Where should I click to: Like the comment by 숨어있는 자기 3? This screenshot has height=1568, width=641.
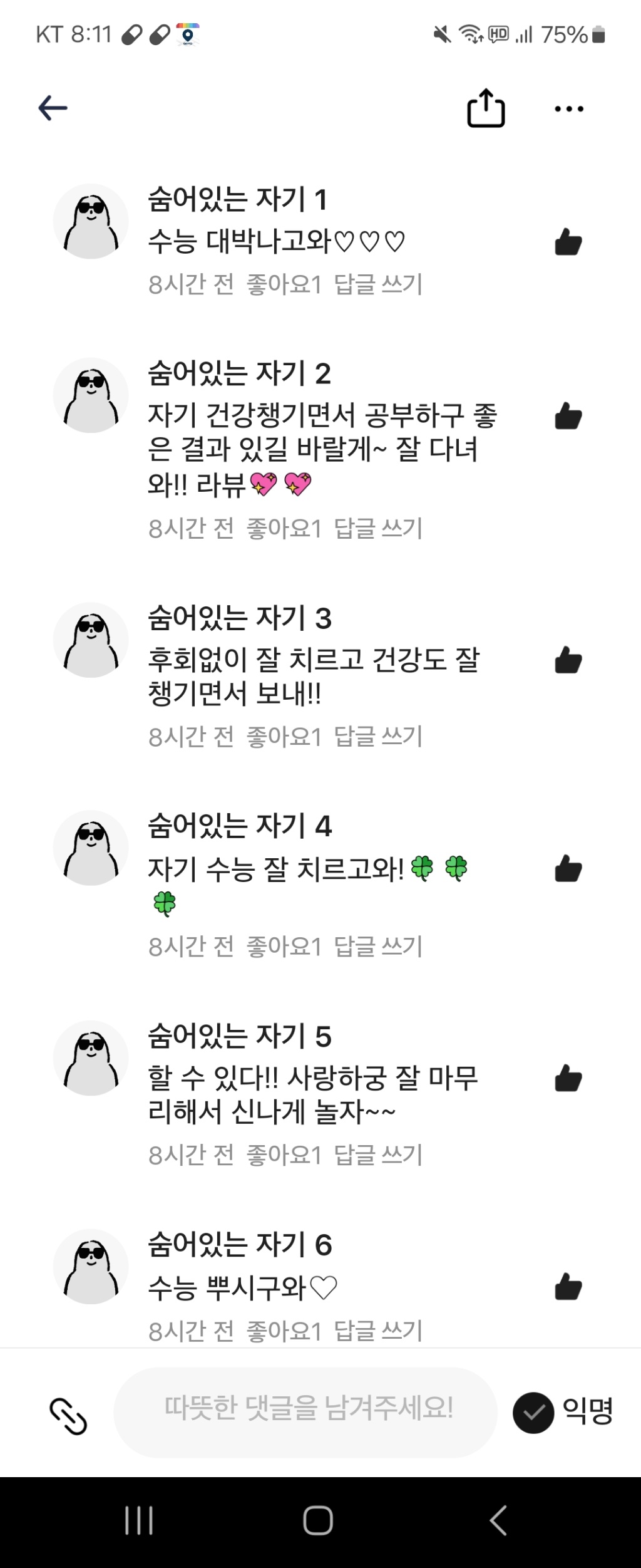point(568,661)
